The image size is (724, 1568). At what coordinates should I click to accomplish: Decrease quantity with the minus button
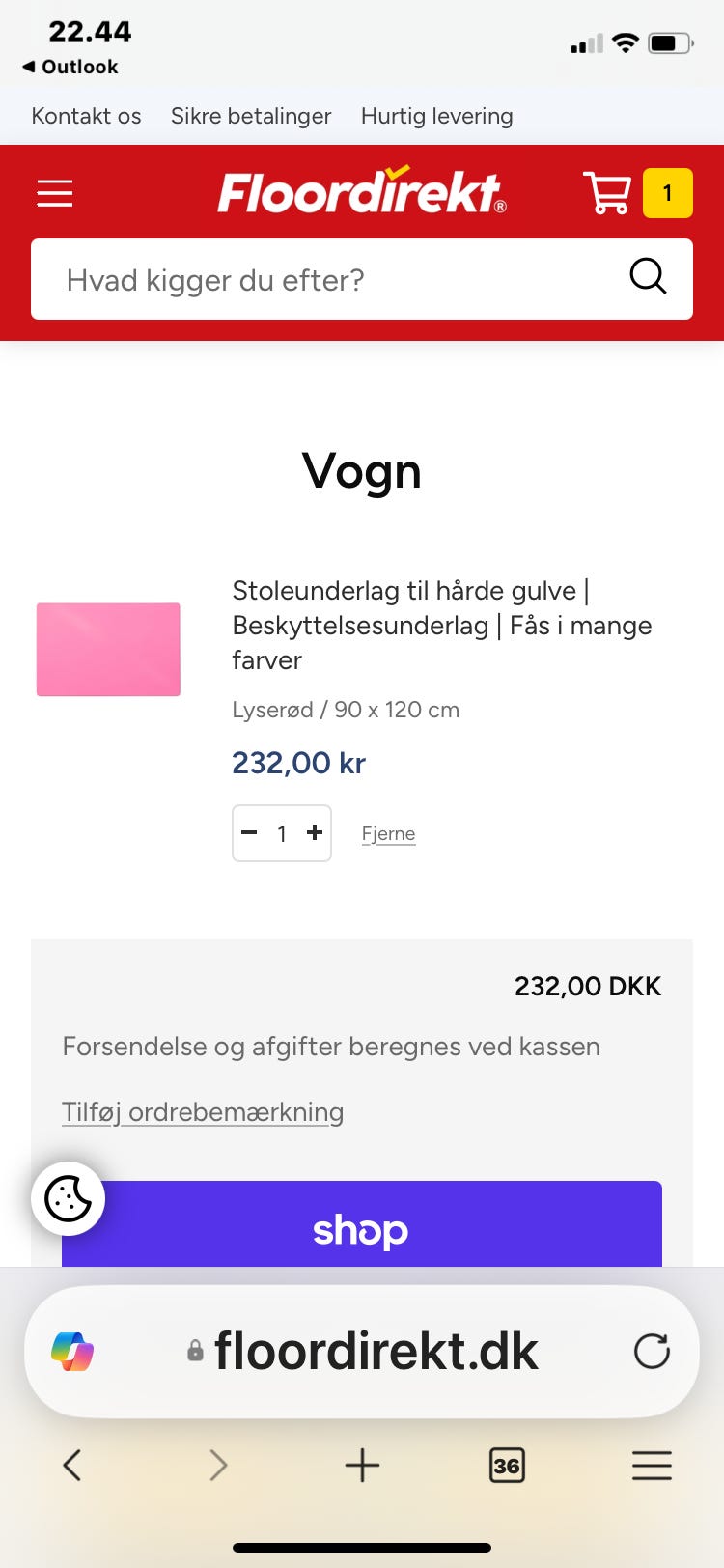coord(249,832)
